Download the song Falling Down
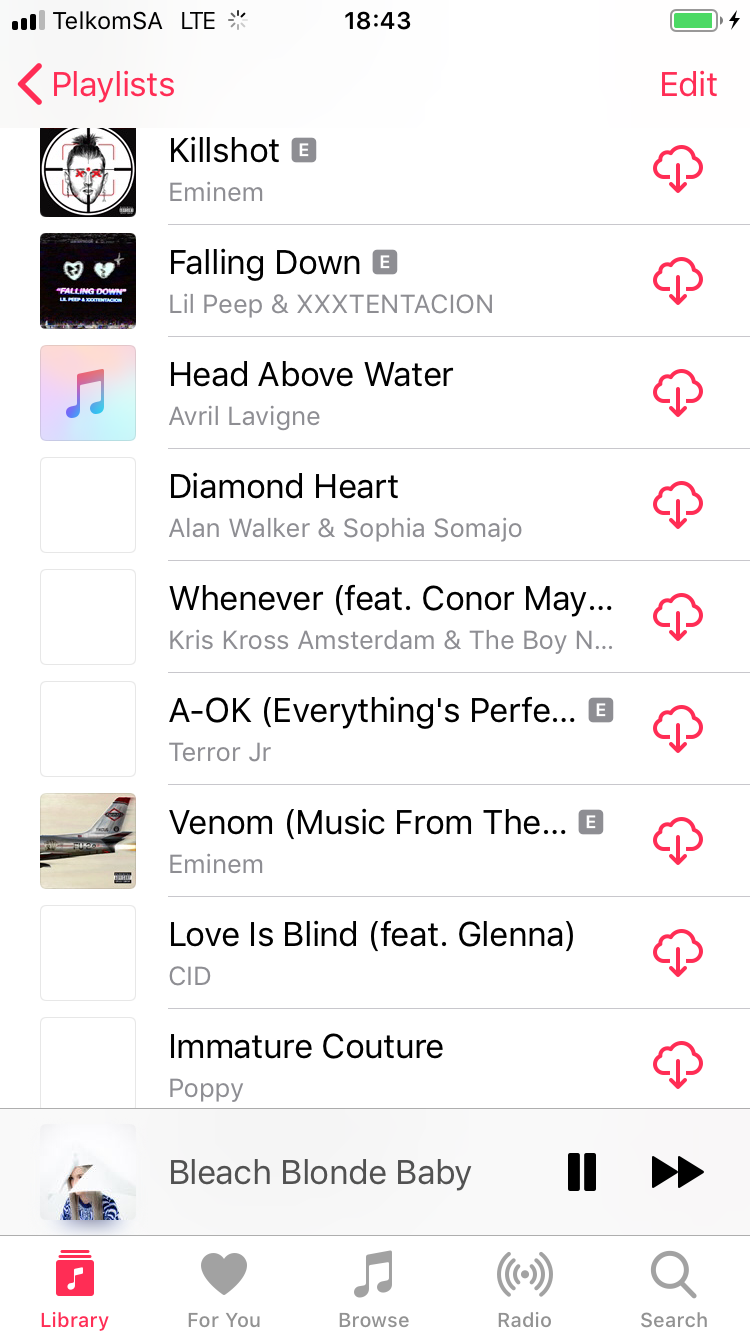 678,281
